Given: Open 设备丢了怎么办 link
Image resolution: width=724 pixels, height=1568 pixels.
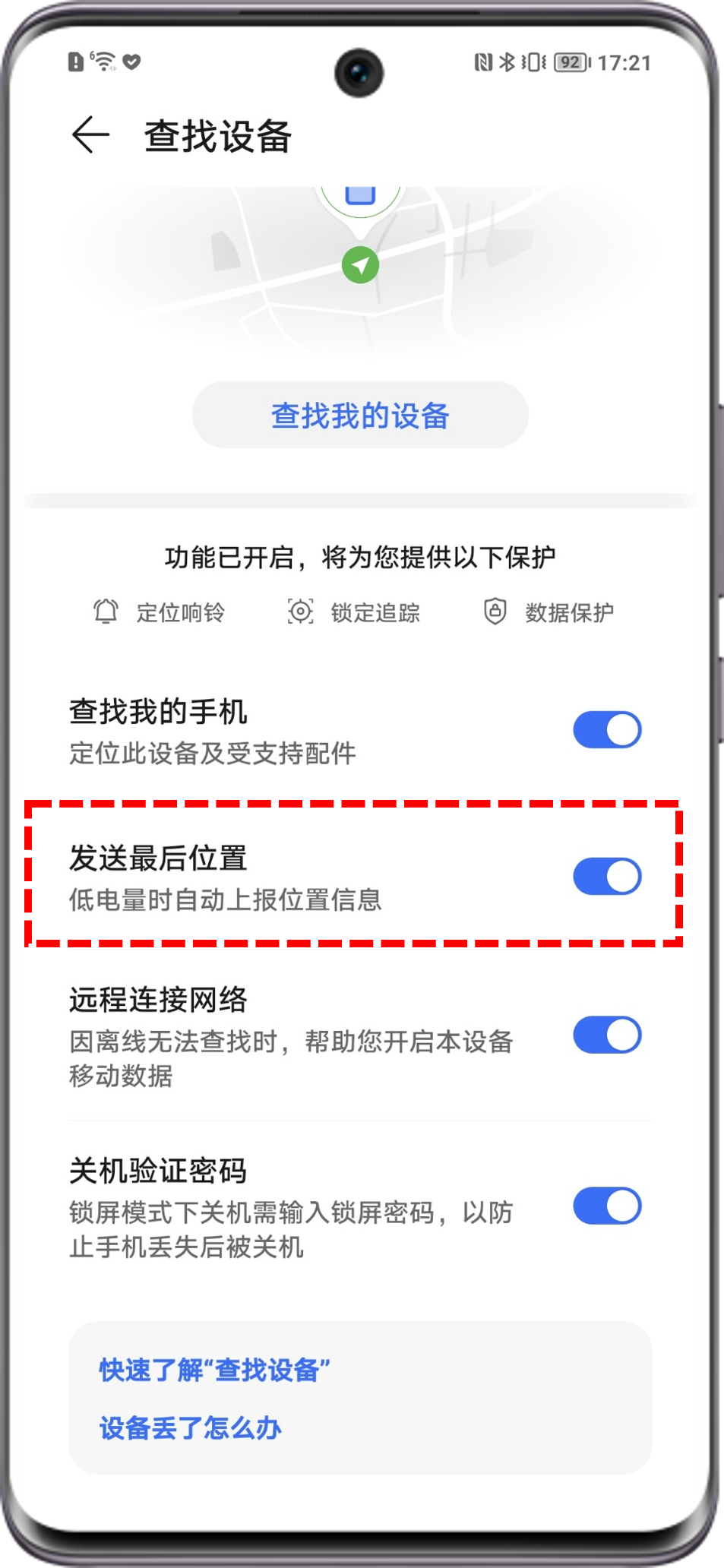Looking at the screenshot, I should tap(190, 1428).
